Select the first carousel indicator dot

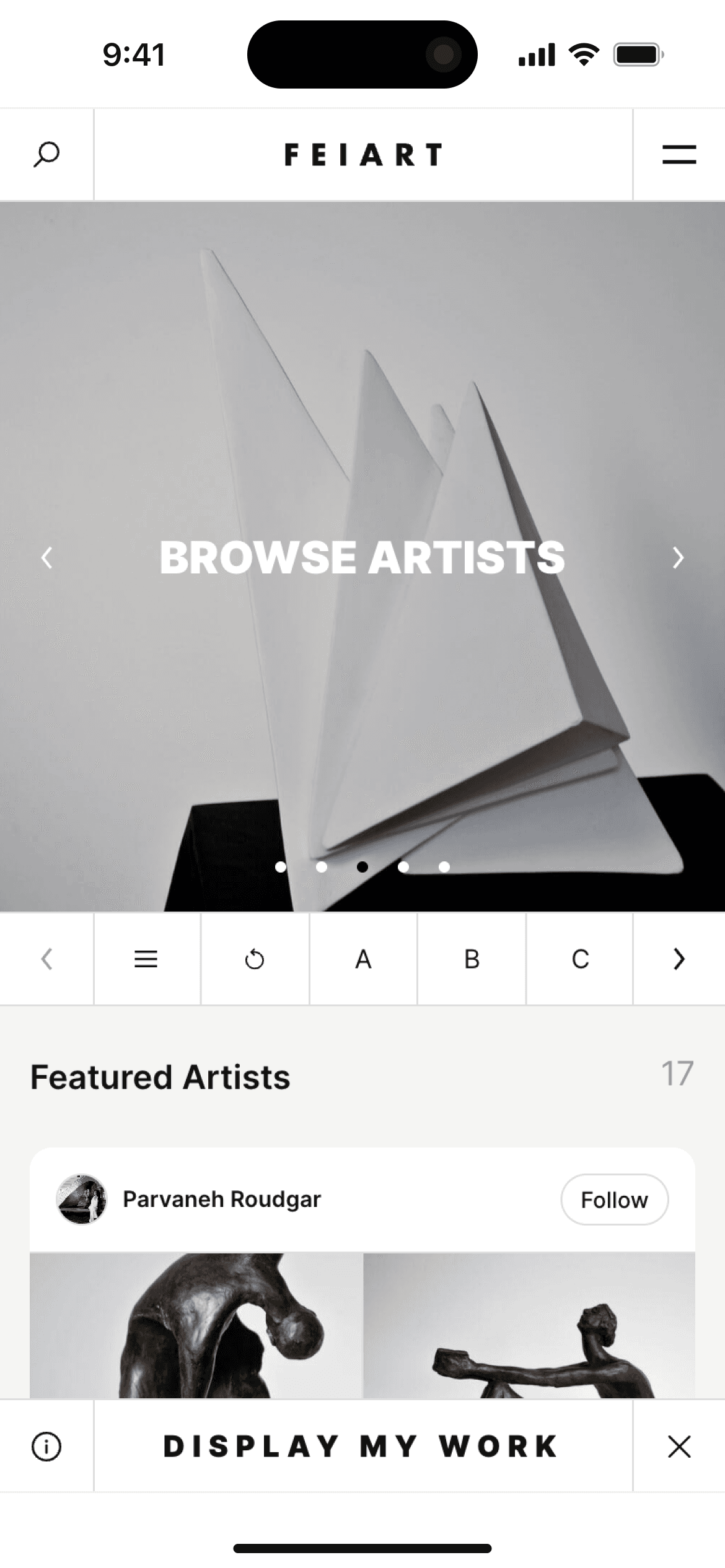(281, 868)
